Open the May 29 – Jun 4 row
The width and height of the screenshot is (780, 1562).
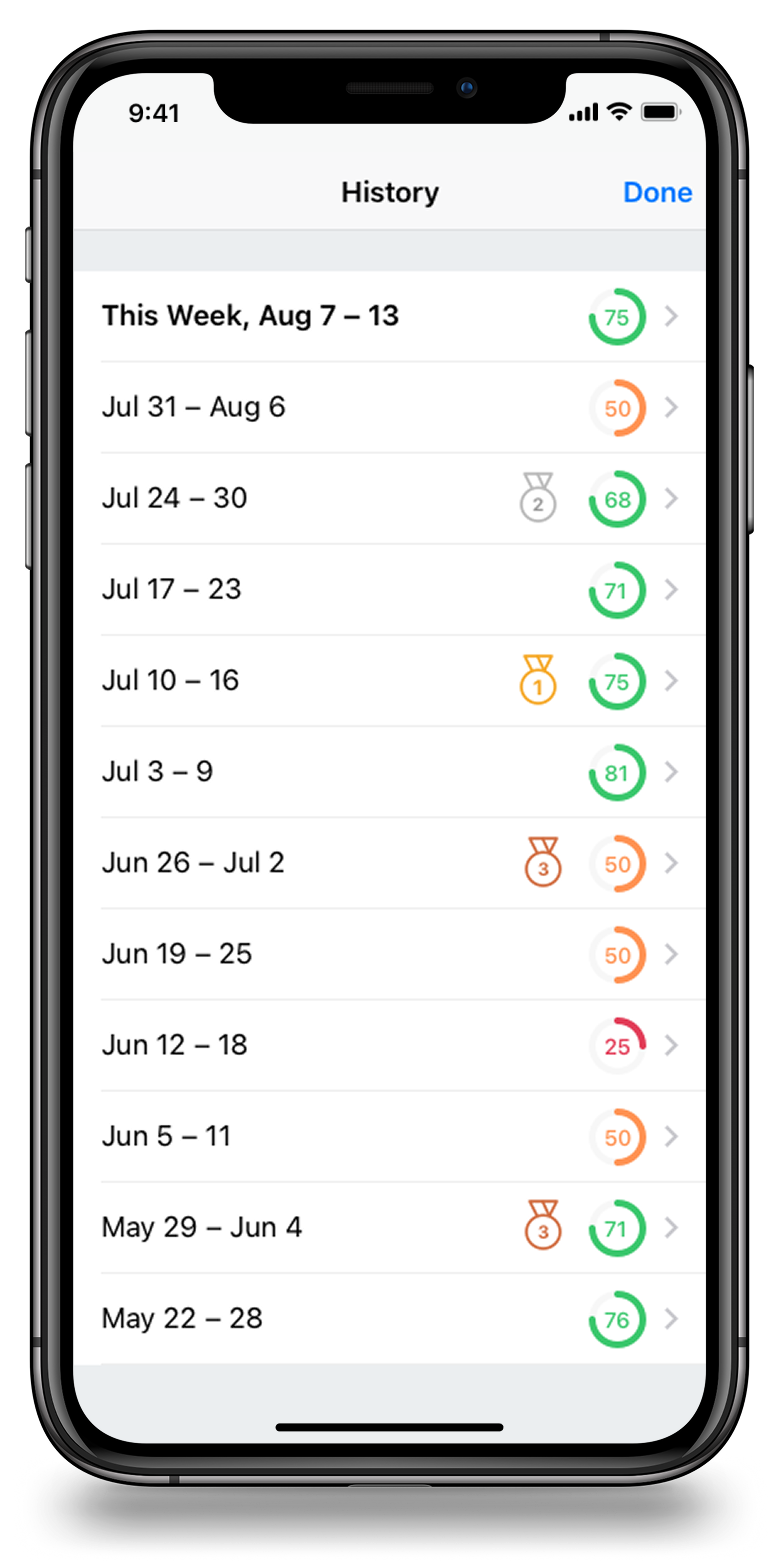pyautogui.click(x=390, y=1228)
